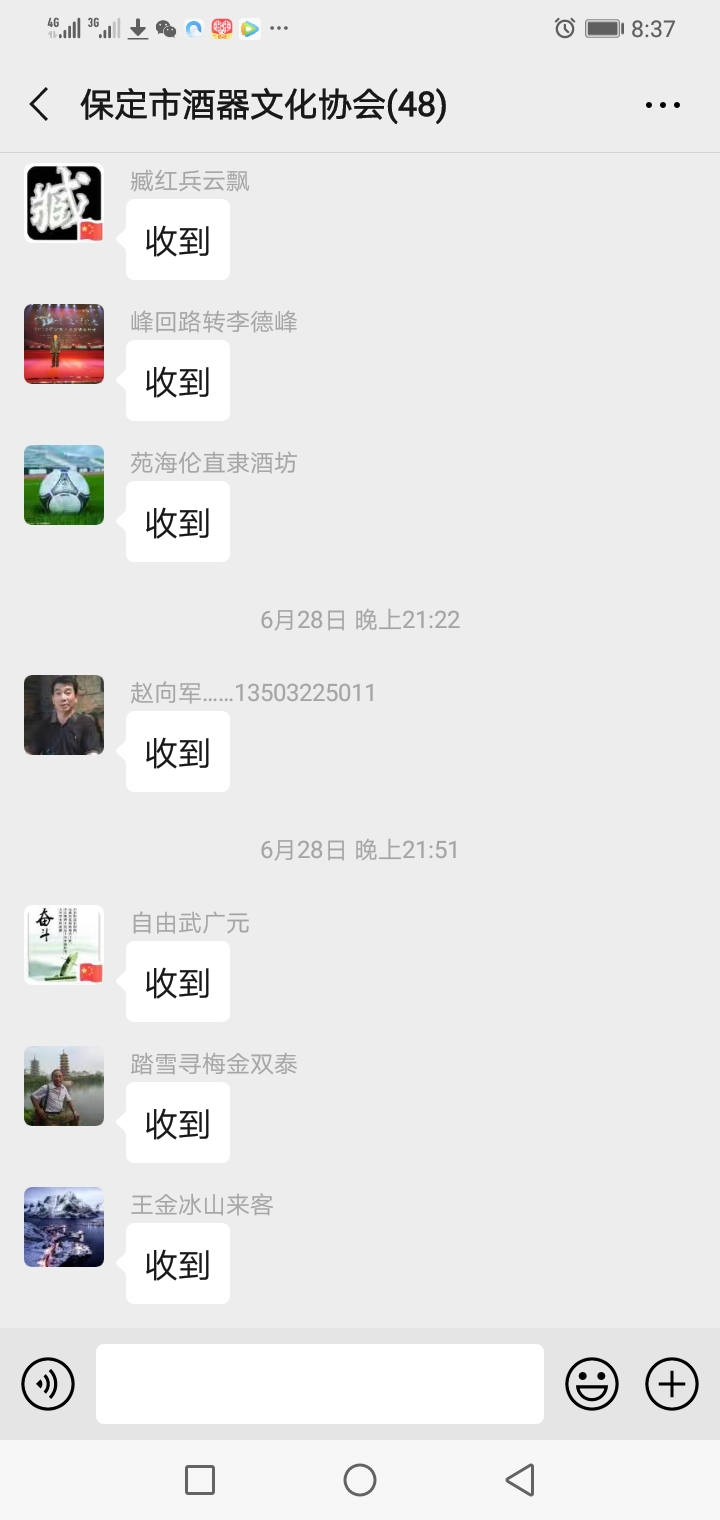Open the emoji picker

[592, 1384]
